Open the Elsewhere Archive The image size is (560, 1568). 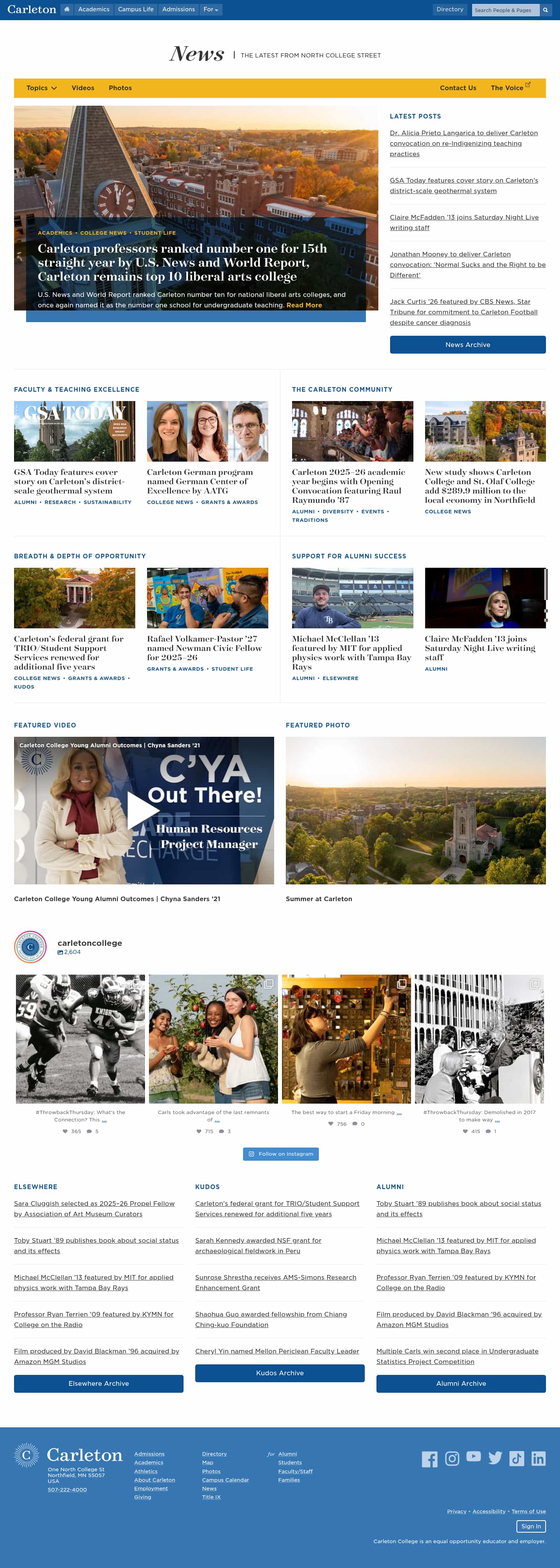click(99, 1383)
